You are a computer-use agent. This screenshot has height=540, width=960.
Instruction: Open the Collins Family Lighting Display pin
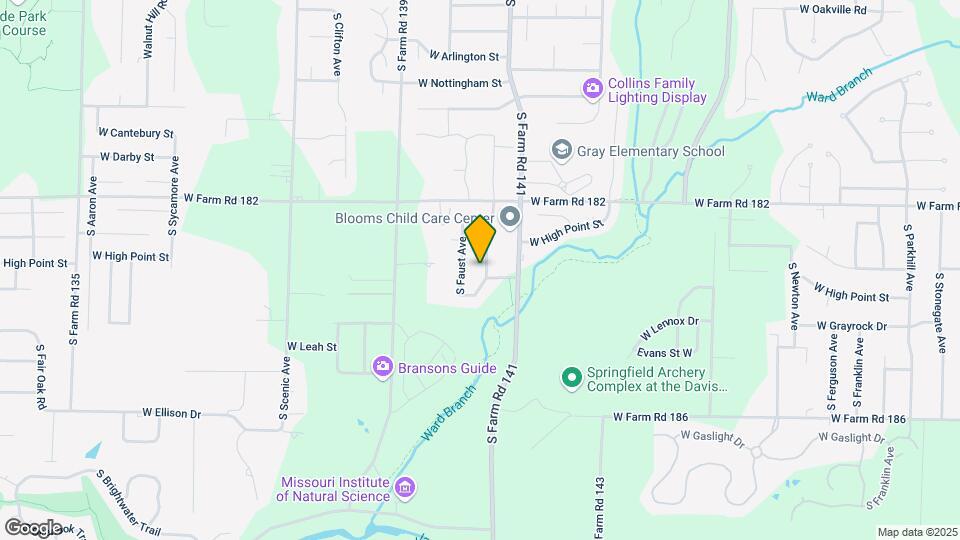[593, 90]
